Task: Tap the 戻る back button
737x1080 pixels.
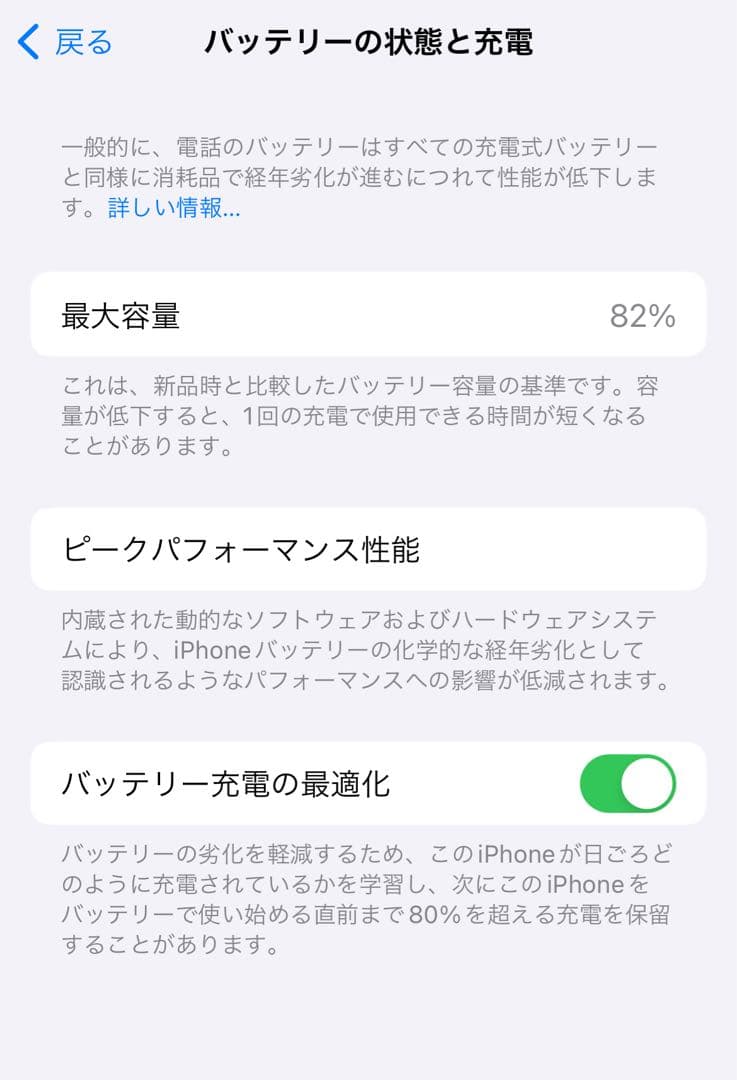Action: (x=70, y=42)
